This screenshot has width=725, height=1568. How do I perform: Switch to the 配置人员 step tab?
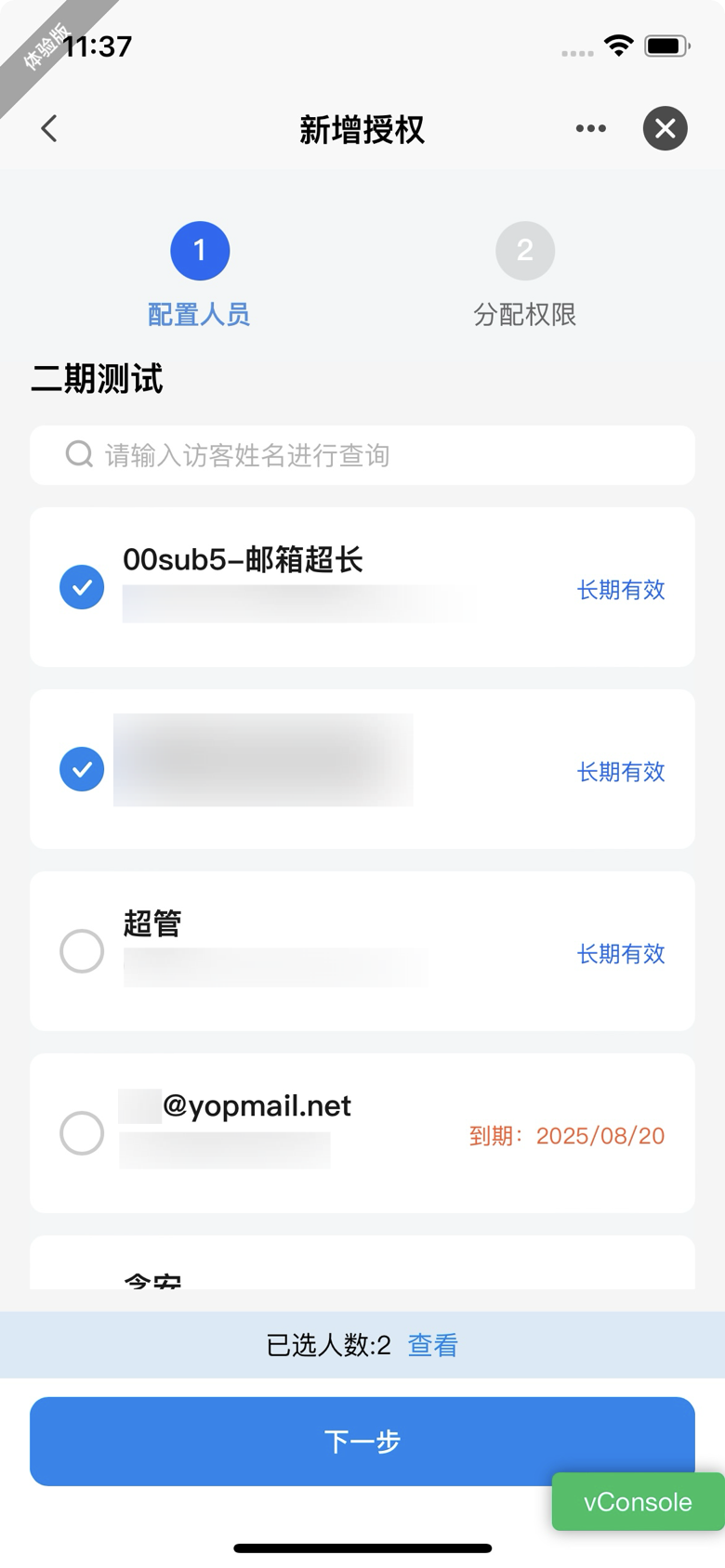[x=199, y=315]
